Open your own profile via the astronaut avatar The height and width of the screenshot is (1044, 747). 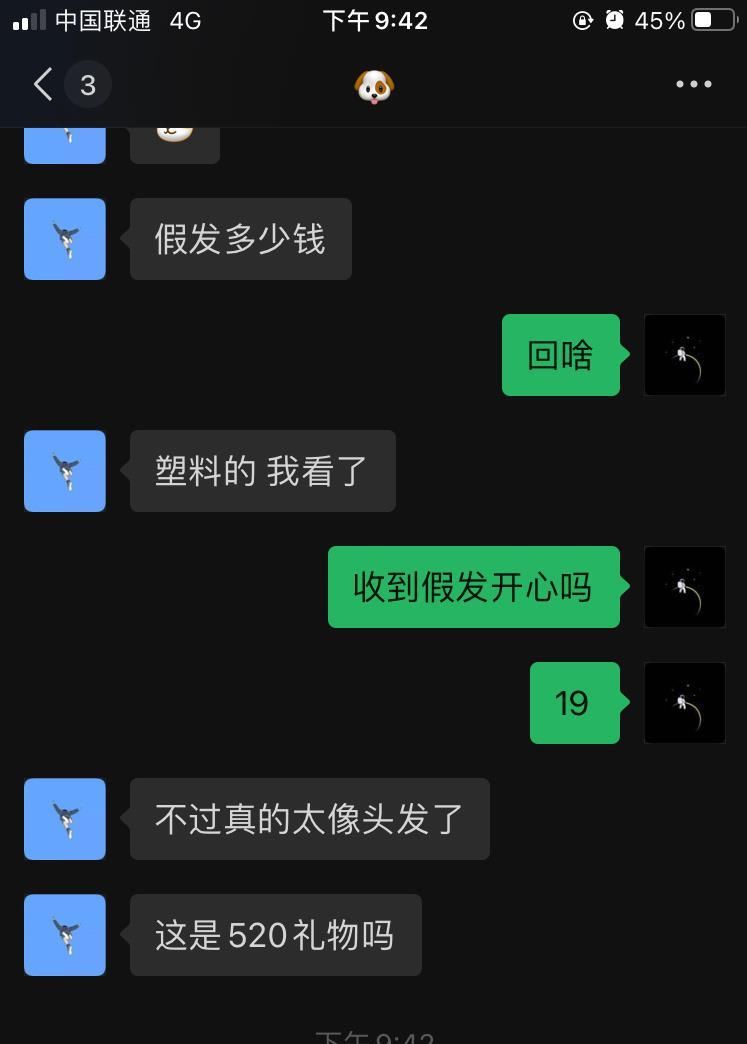tap(685, 354)
